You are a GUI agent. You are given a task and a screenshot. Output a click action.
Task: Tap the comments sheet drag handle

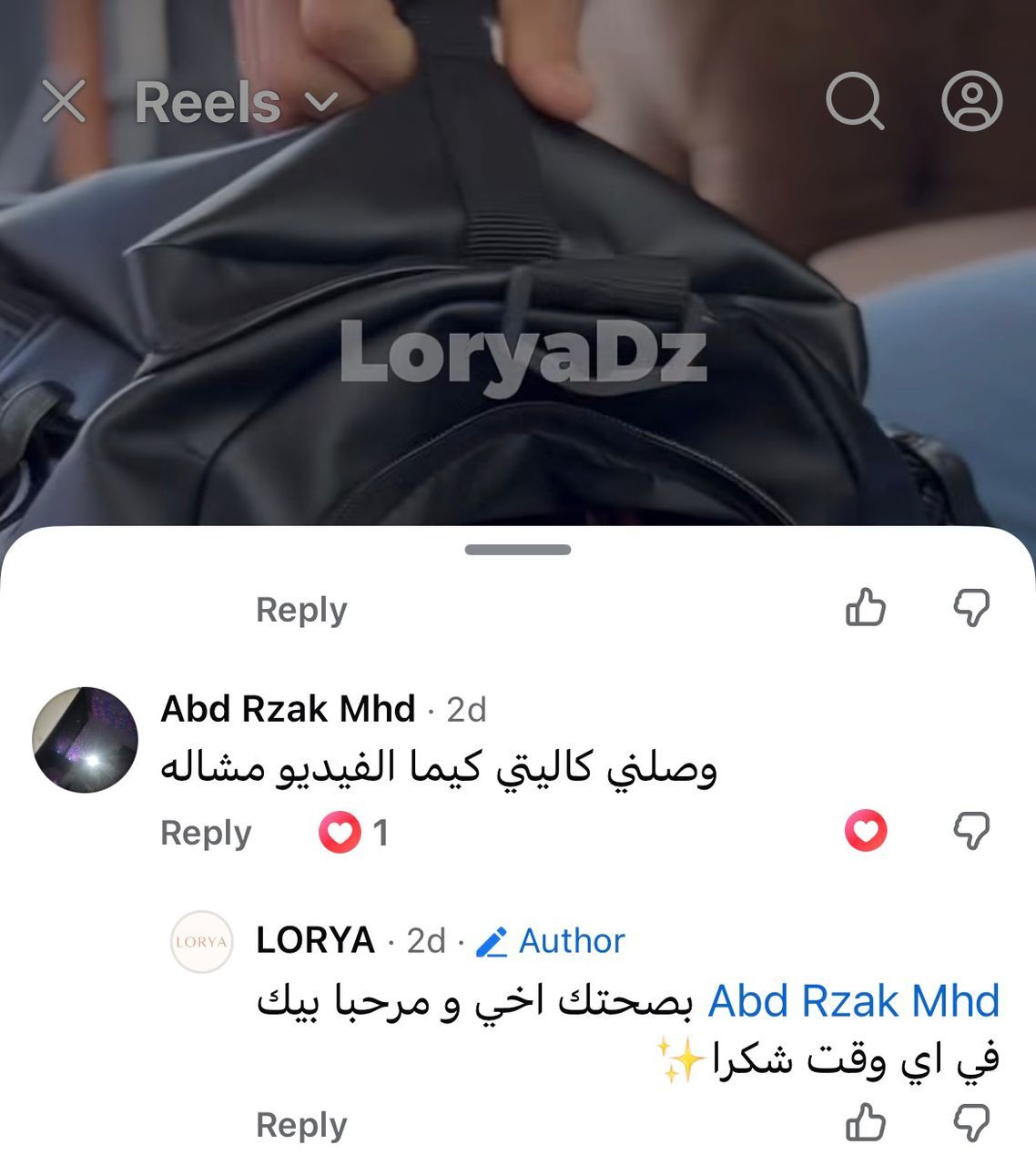click(518, 550)
